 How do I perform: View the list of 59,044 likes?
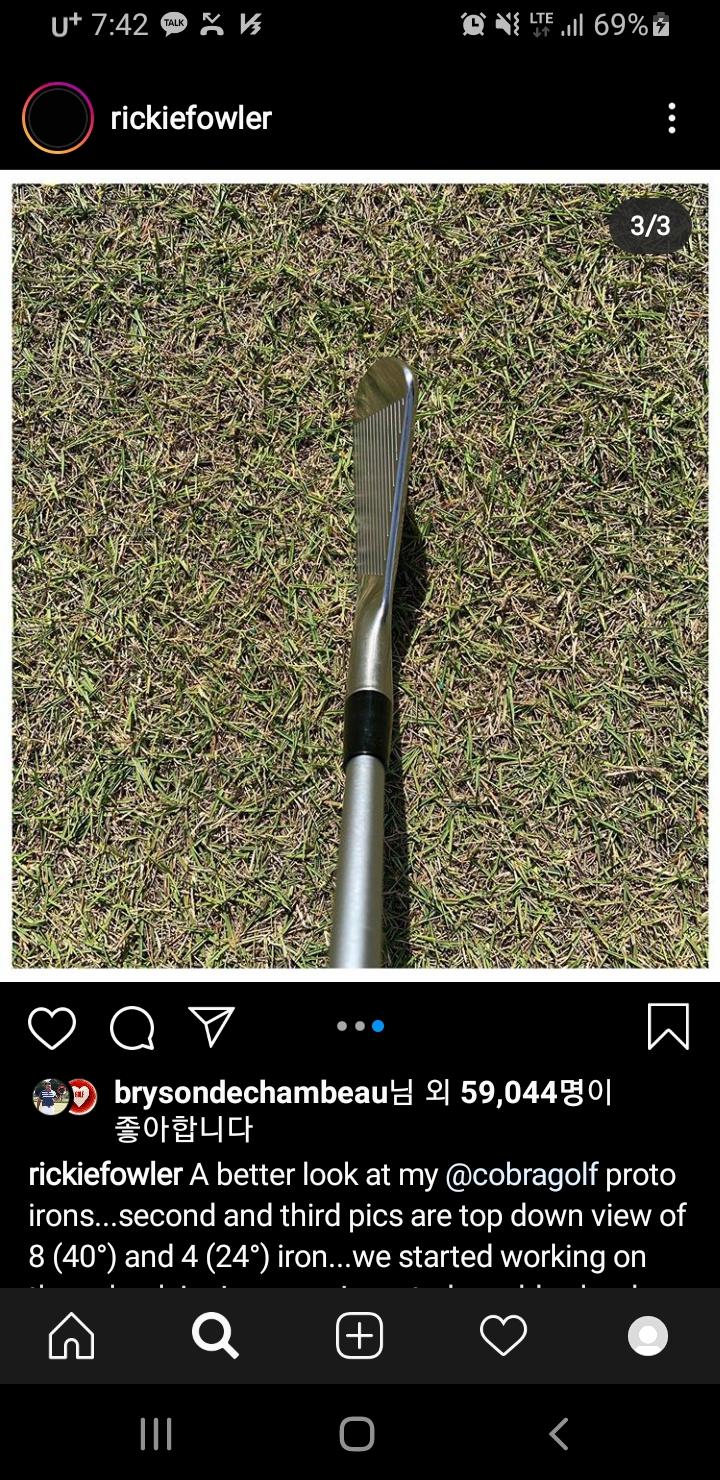(x=508, y=1093)
